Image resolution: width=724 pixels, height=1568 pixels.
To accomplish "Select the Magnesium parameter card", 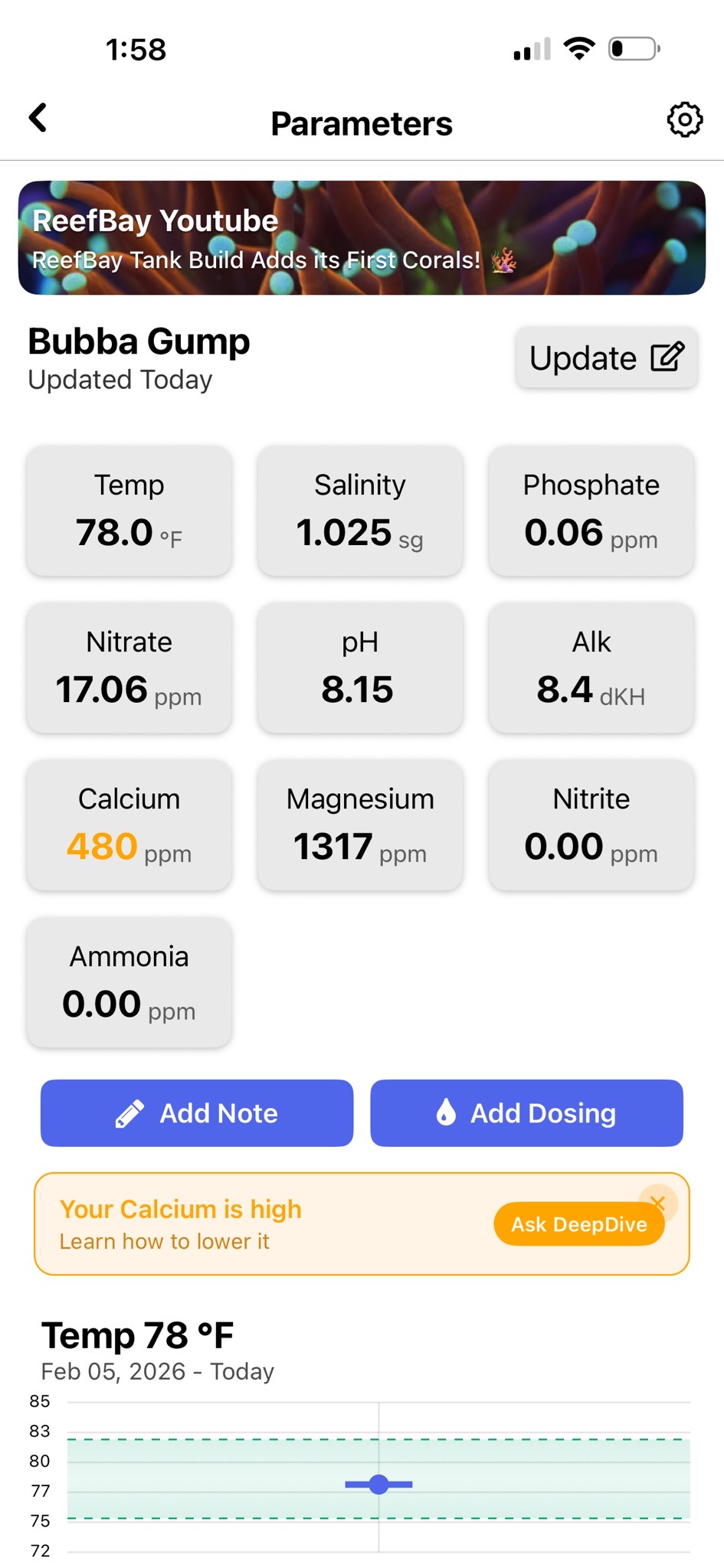I will click(360, 825).
